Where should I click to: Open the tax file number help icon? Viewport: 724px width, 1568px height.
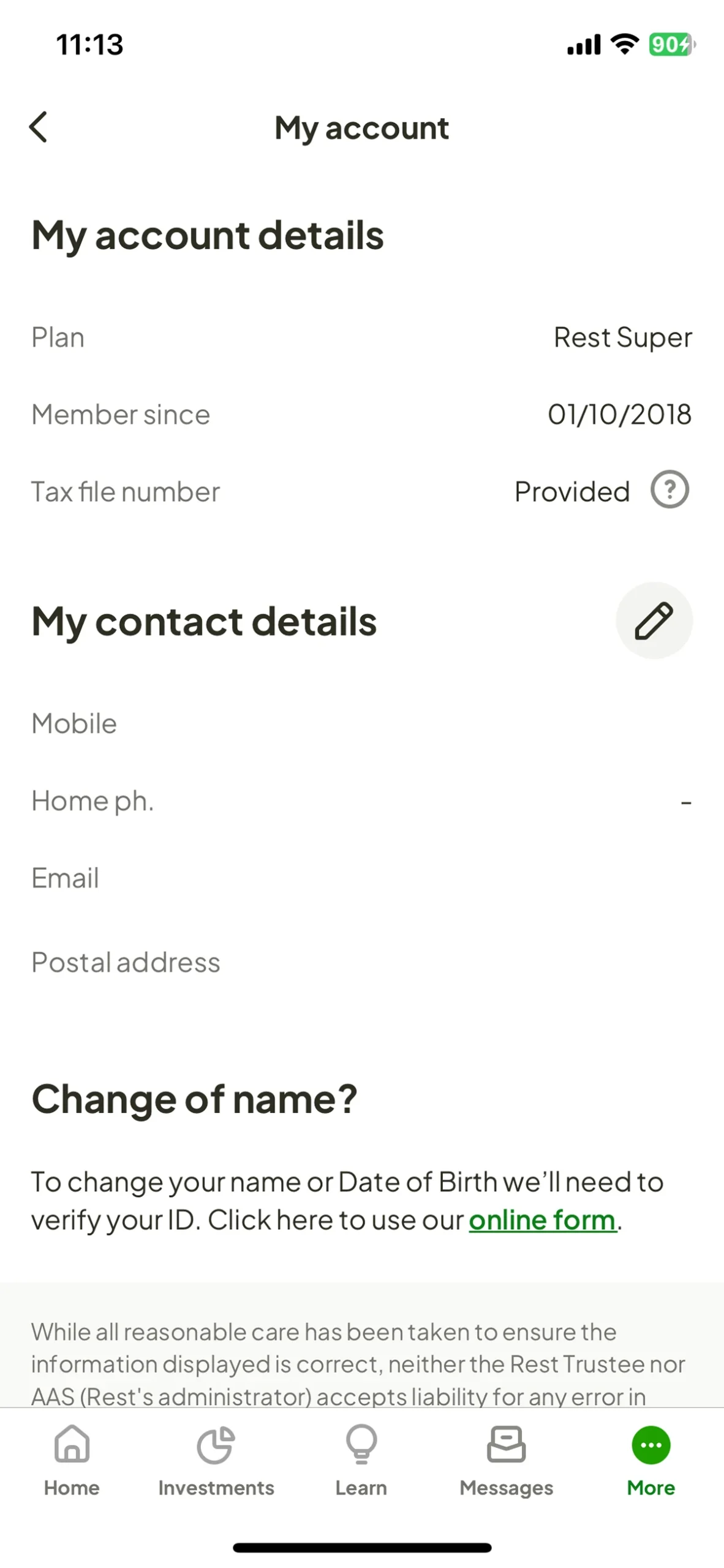pyautogui.click(x=669, y=489)
